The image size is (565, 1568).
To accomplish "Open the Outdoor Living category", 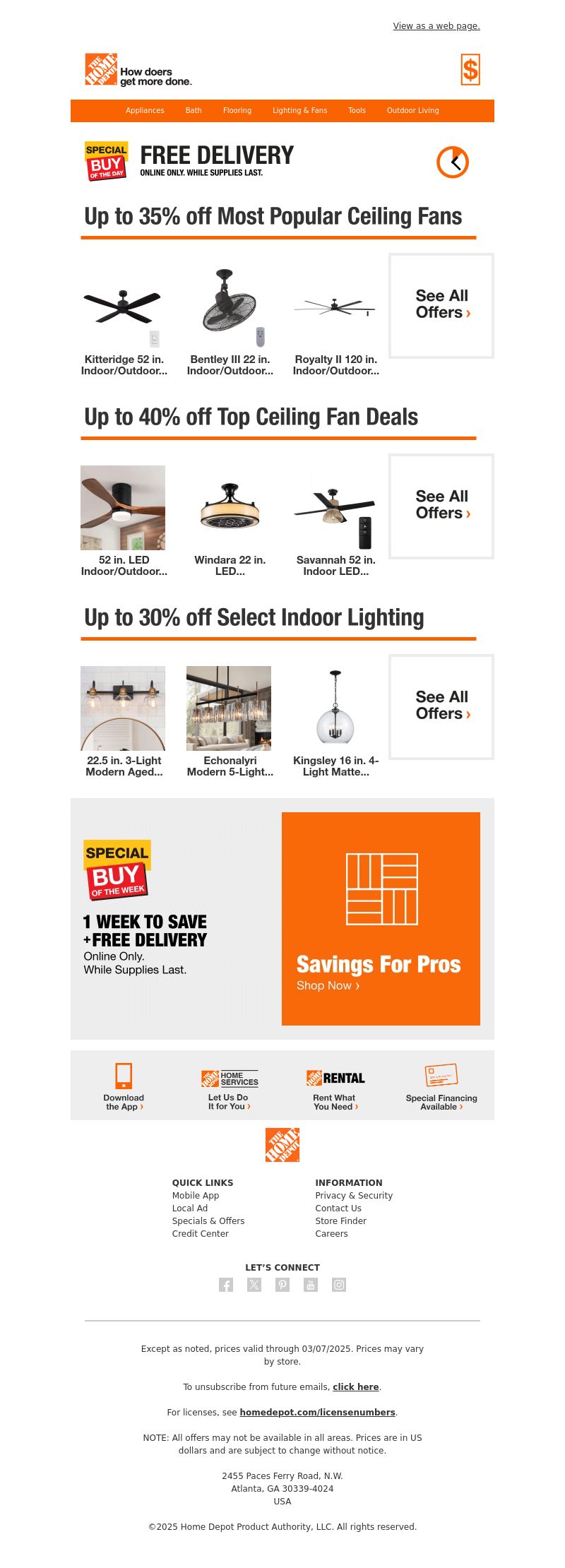I will [412, 110].
